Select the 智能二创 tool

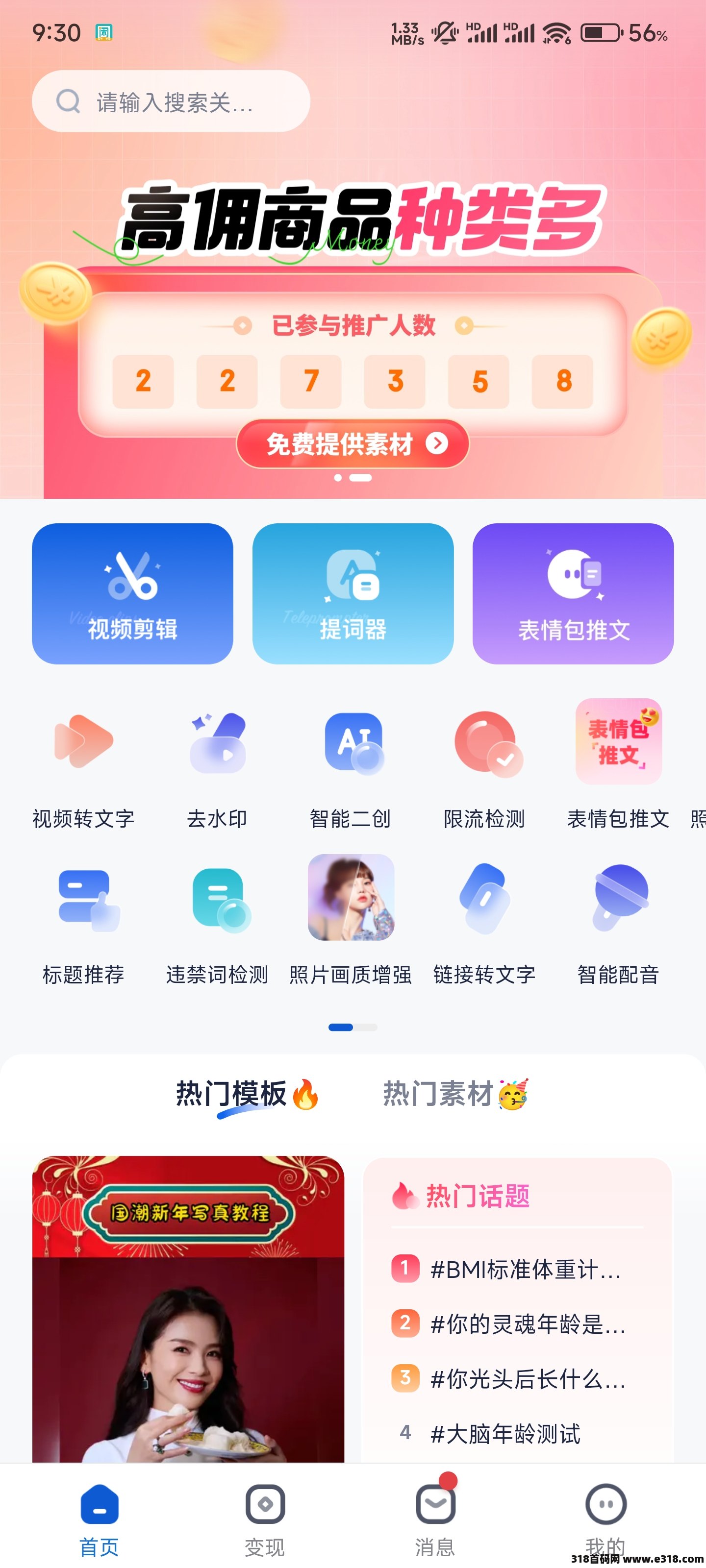tap(352, 769)
